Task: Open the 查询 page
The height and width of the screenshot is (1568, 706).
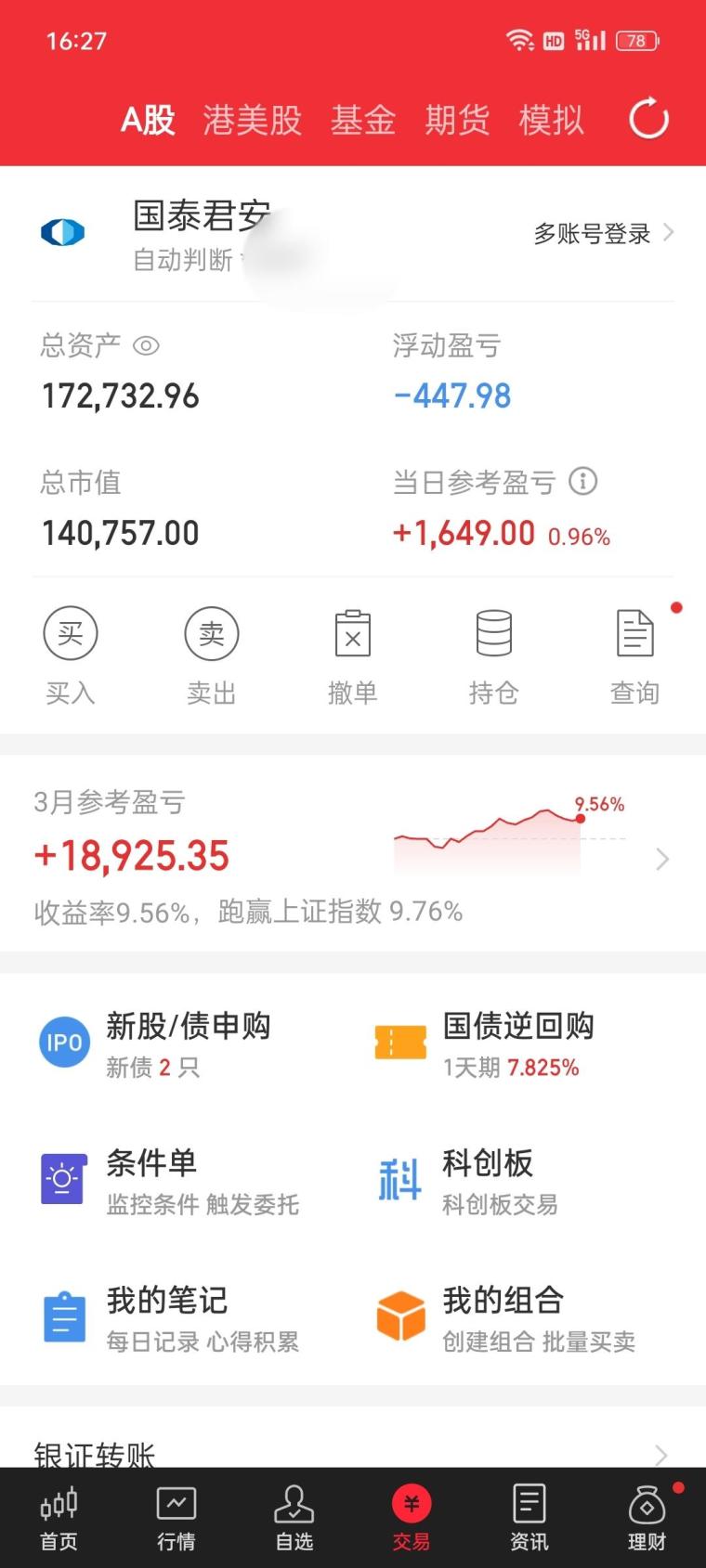Action: (x=635, y=654)
